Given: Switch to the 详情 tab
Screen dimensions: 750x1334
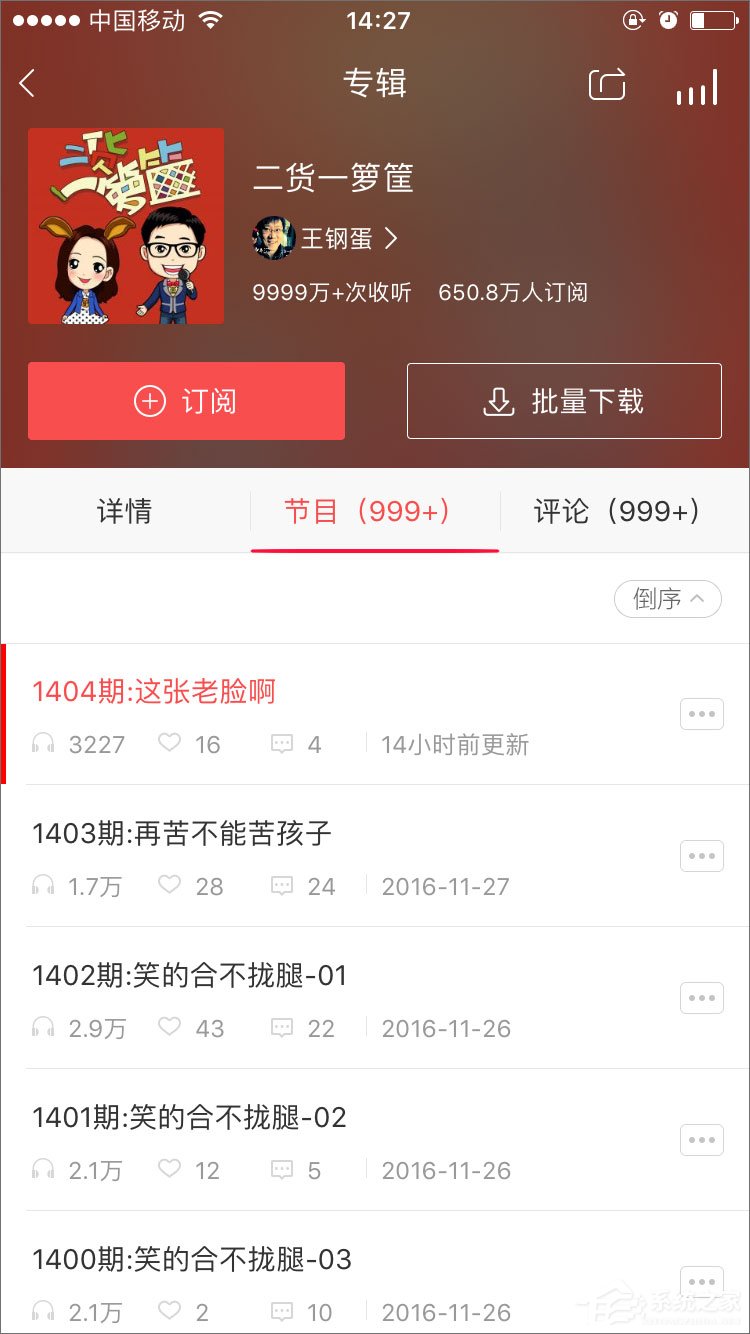Looking at the screenshot, I should click(125, 511).
